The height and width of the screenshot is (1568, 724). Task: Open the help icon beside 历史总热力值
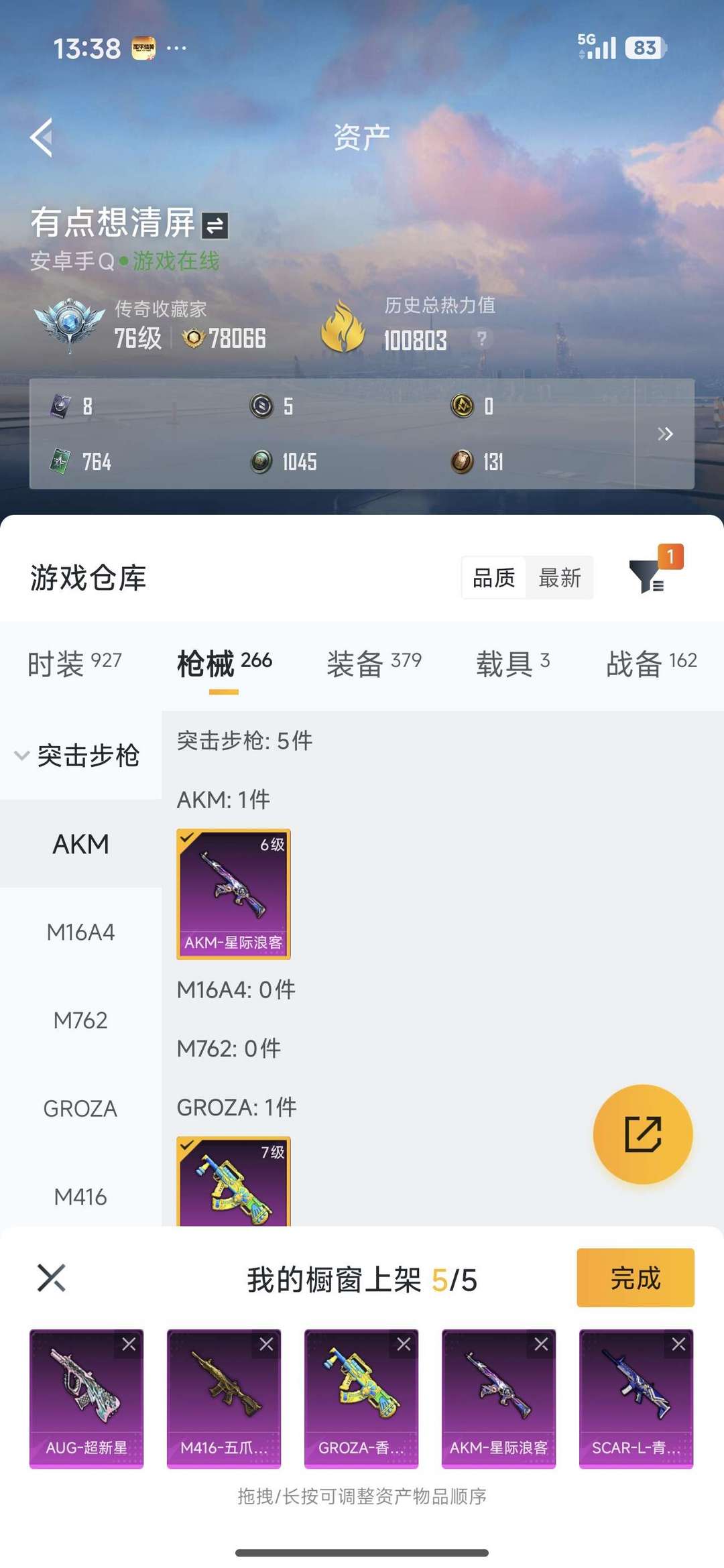481,339
